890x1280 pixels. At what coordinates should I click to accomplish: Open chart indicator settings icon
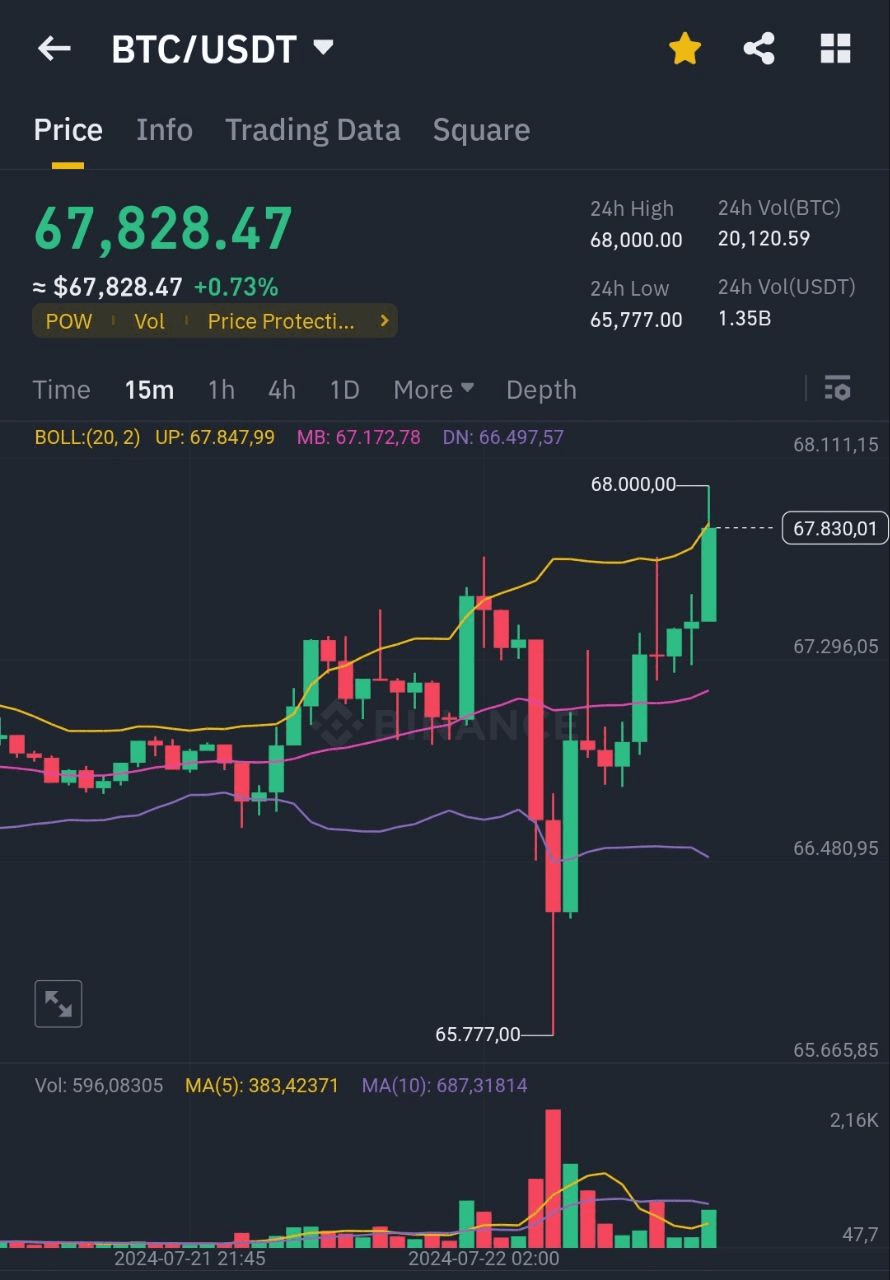pyautogui.click(x=837, y=389)
